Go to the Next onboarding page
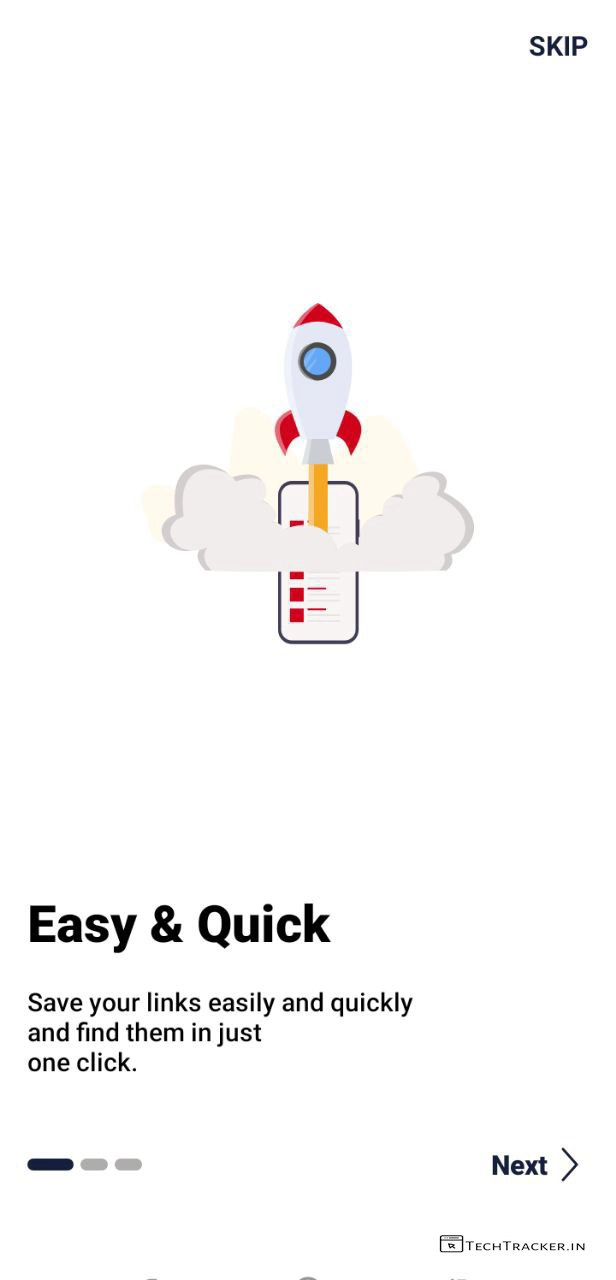616x1280 pixels. (x=534, y=1165)
